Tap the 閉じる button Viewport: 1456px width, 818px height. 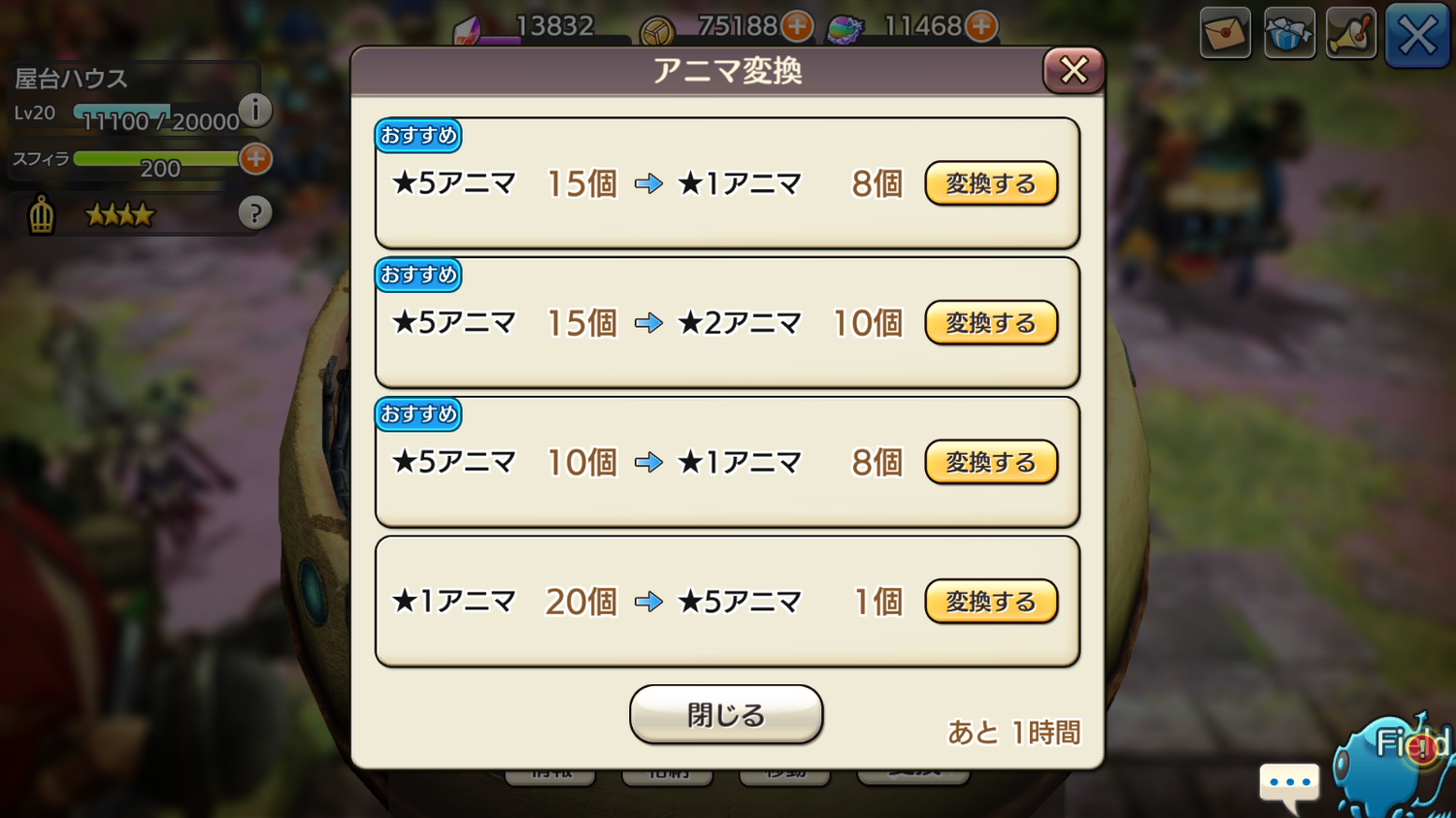click(x=726, y=715)
